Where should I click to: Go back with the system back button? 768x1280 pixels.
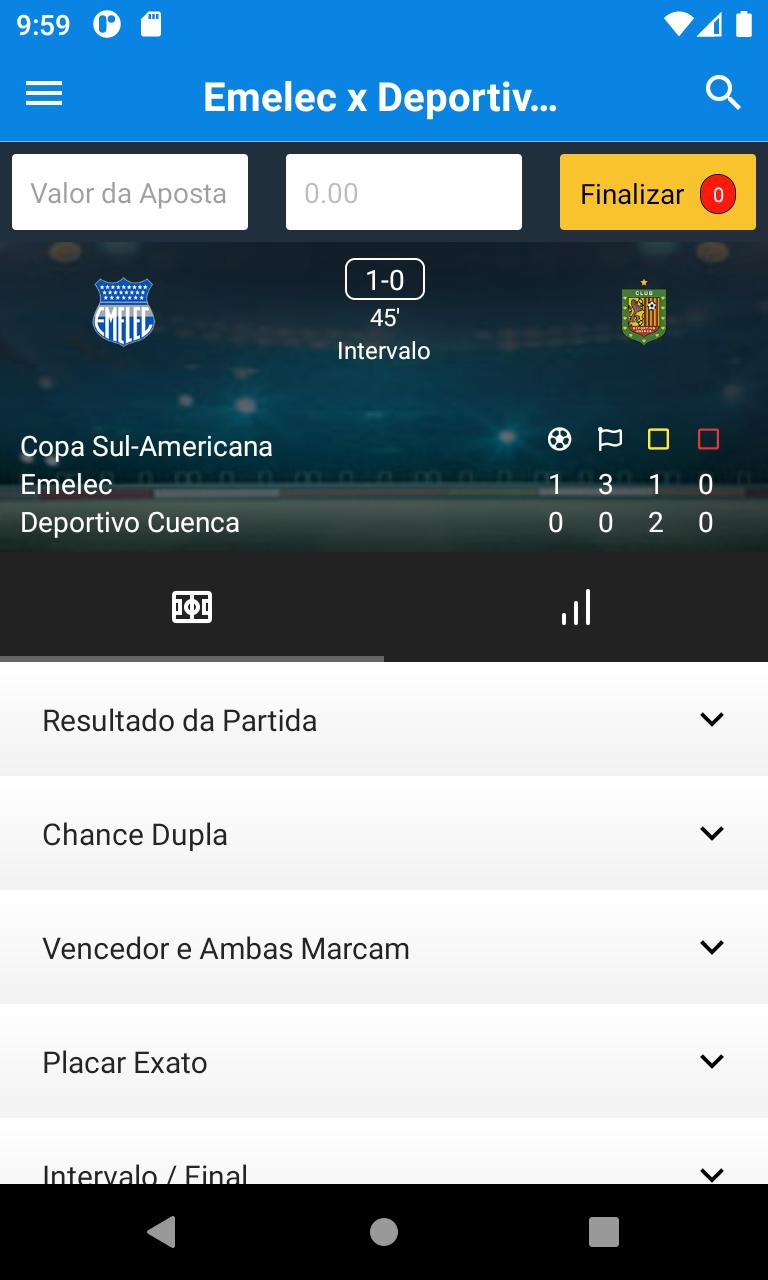162,1232
